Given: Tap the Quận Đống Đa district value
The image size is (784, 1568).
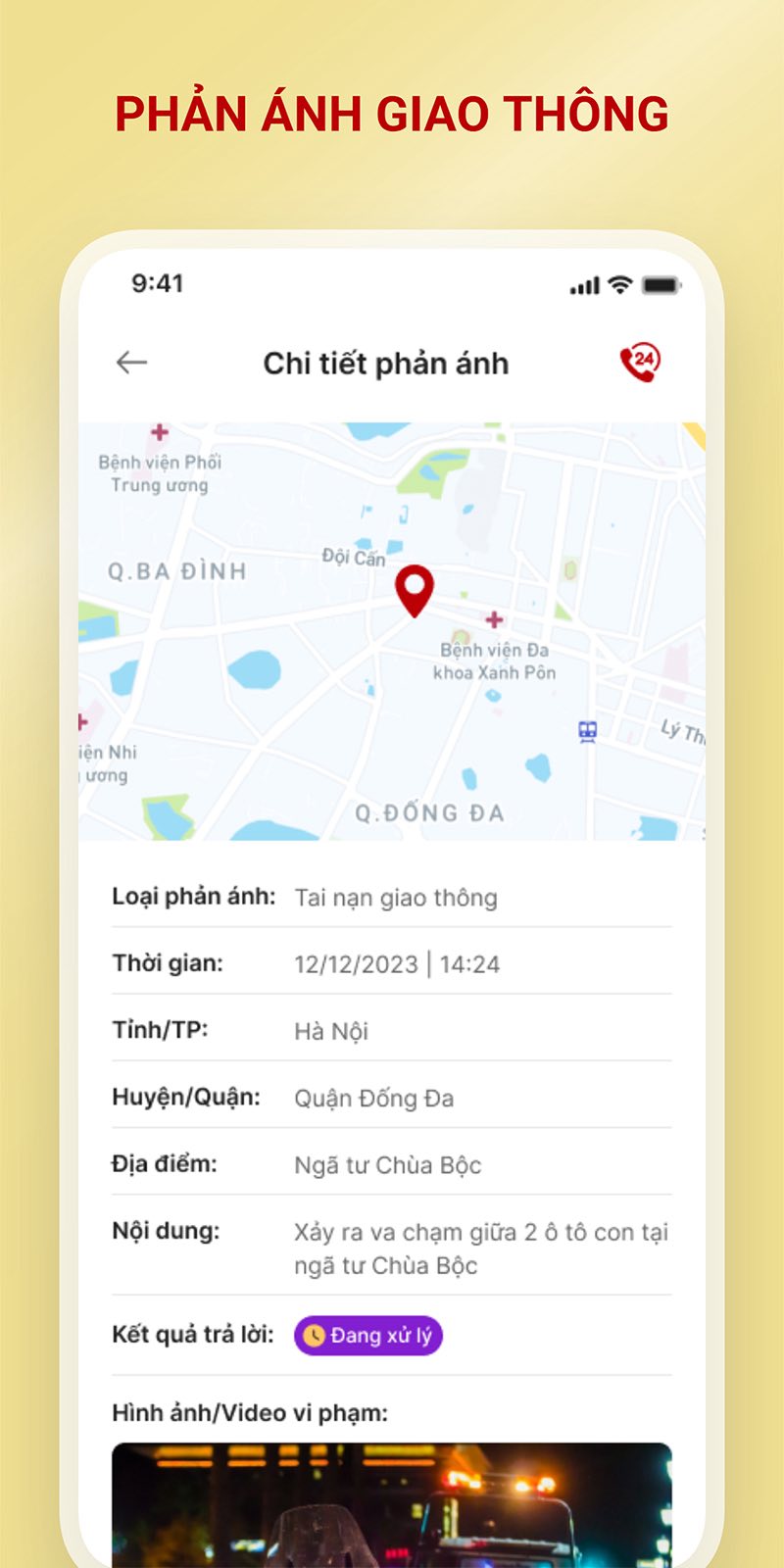Looking at the screenshot, I should [x=373, y=1099].
